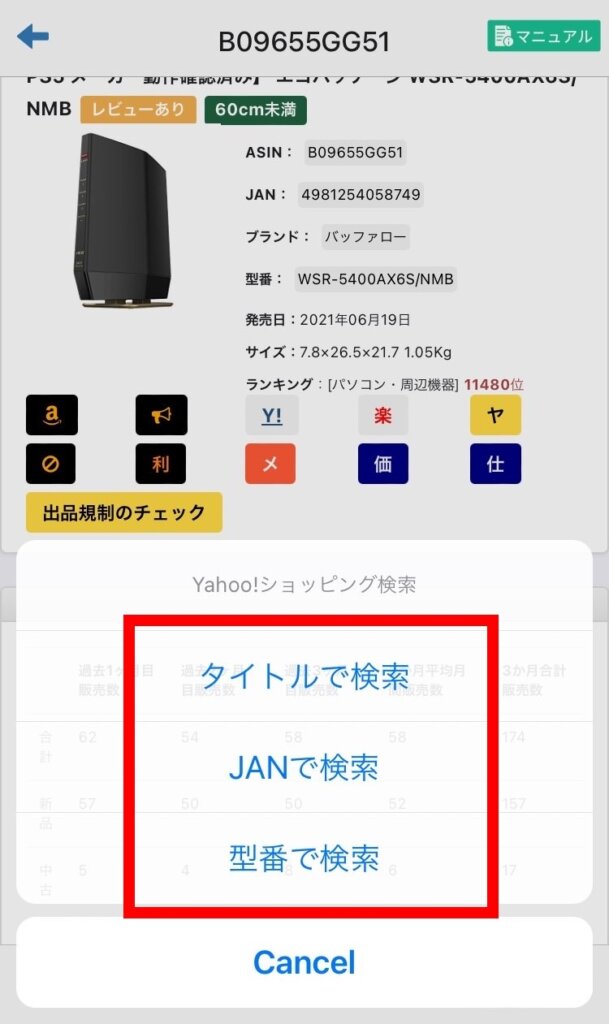Open the 仕 button
Image resolution: width=609 pixels, height=1024 pixels.
click(x=495, y=463)
